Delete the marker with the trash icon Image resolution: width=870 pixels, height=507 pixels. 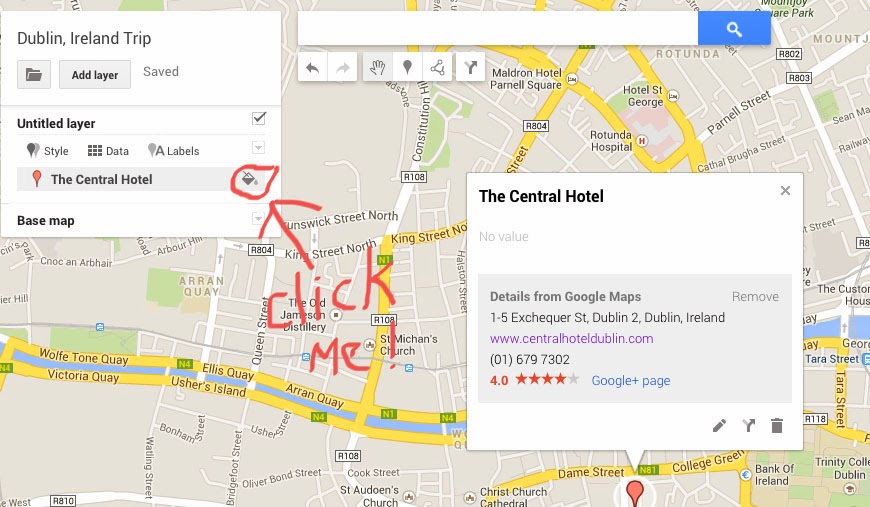777,426
